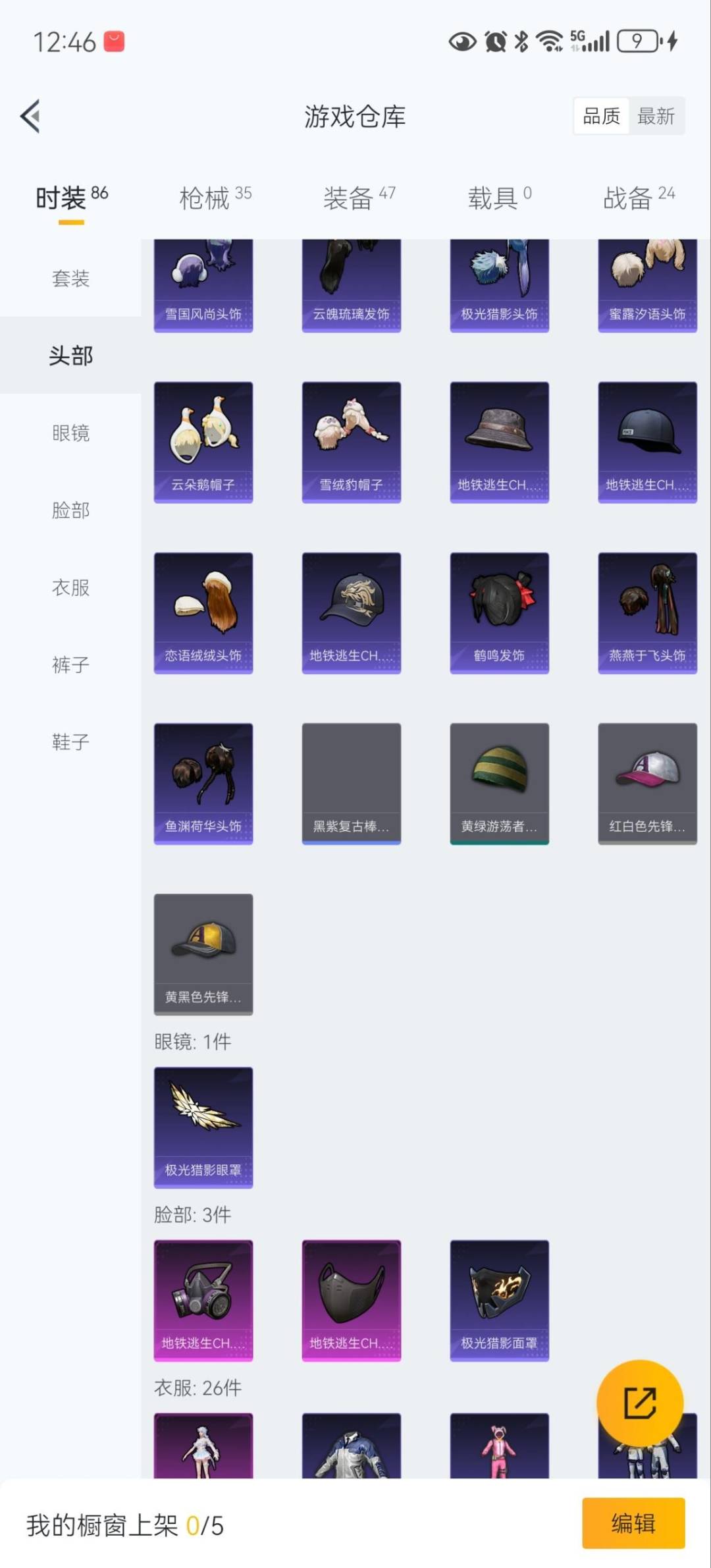Open the 极光猎影面罩 item
The image size is (711, 1568).
click(499, 1300)
